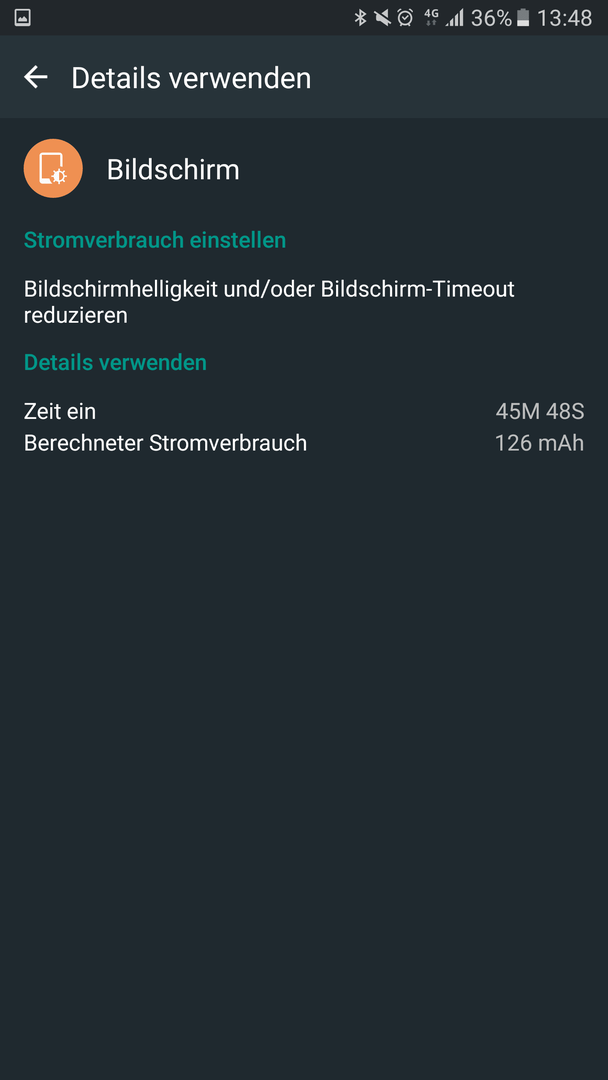
Task: Go back from Details verwenden
Action: 36,77
